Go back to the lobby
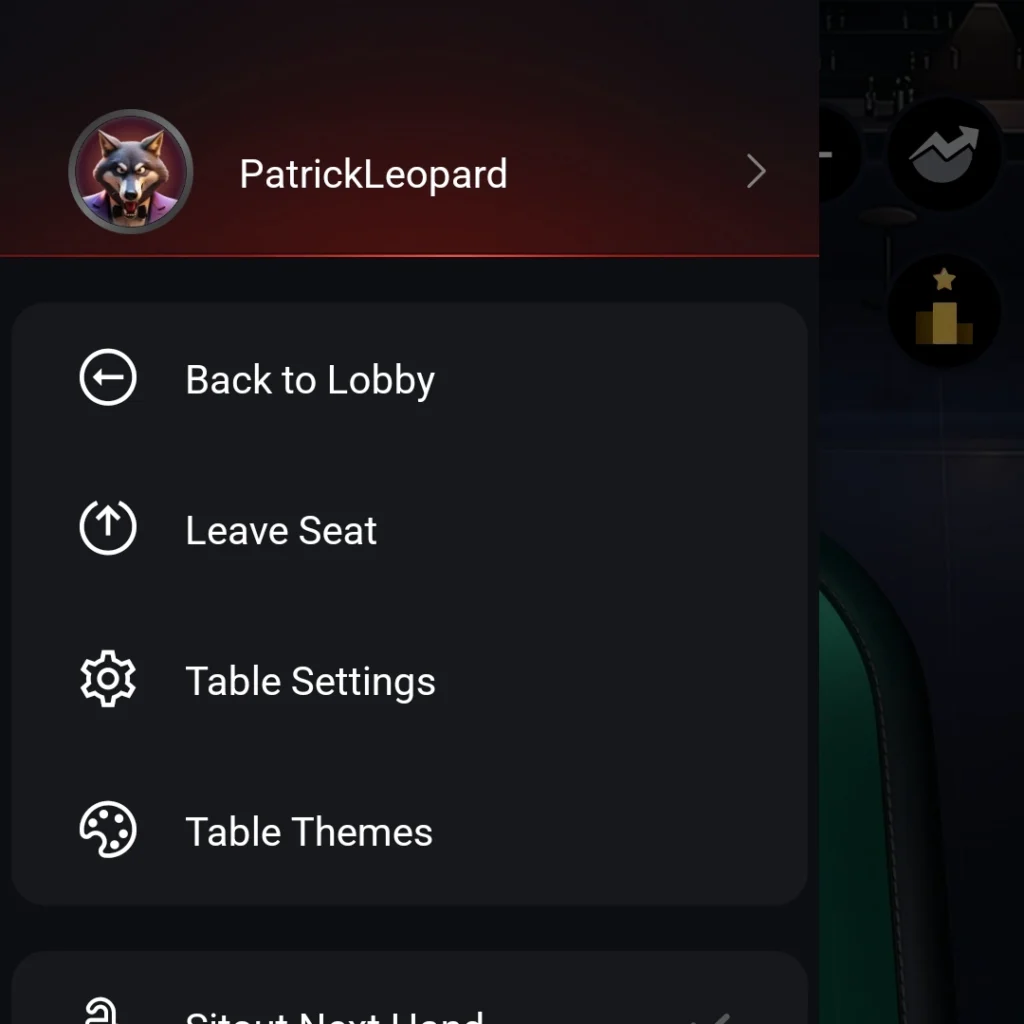Image resolution: width=1024 pixels, height=1024 pixels. click(309, 380)
